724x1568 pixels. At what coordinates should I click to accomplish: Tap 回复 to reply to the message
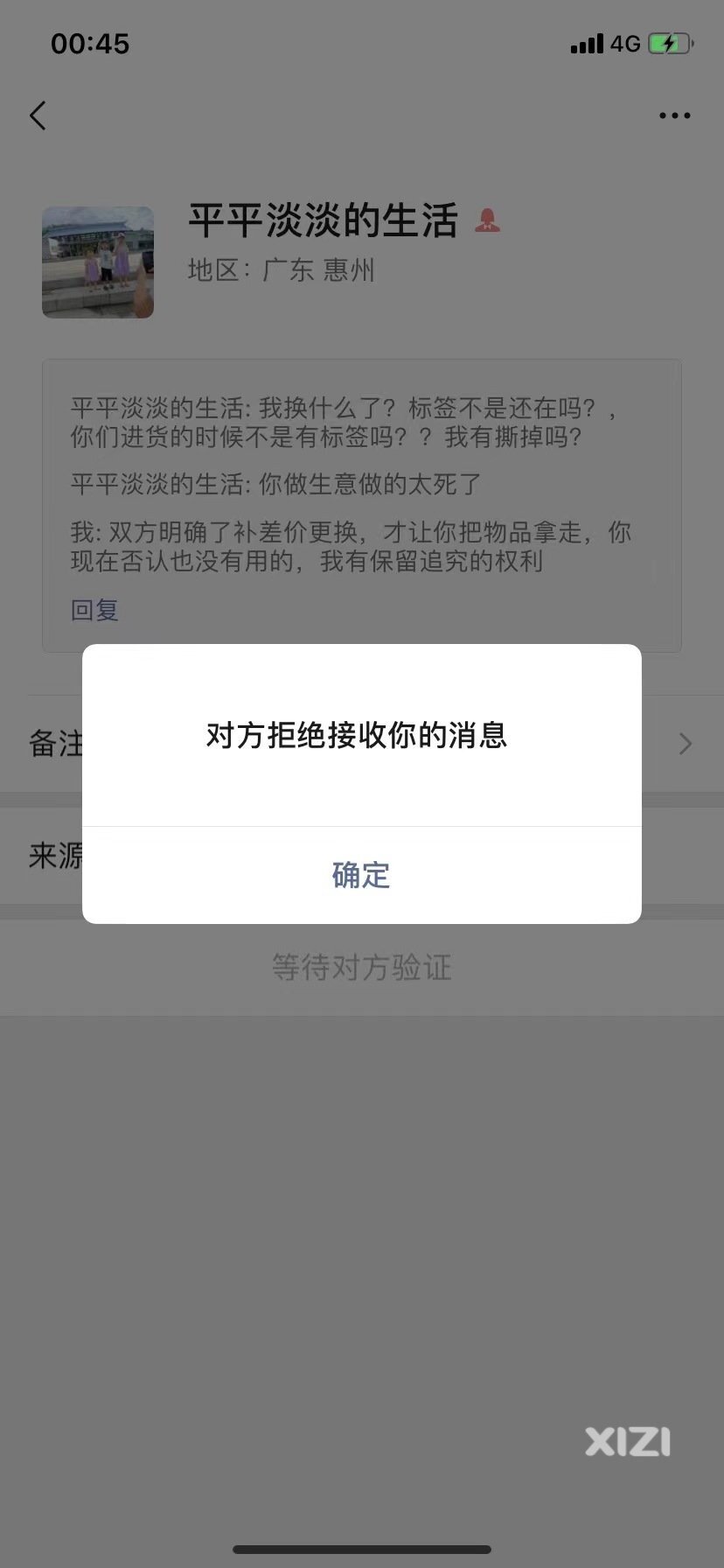coord(94,610)
